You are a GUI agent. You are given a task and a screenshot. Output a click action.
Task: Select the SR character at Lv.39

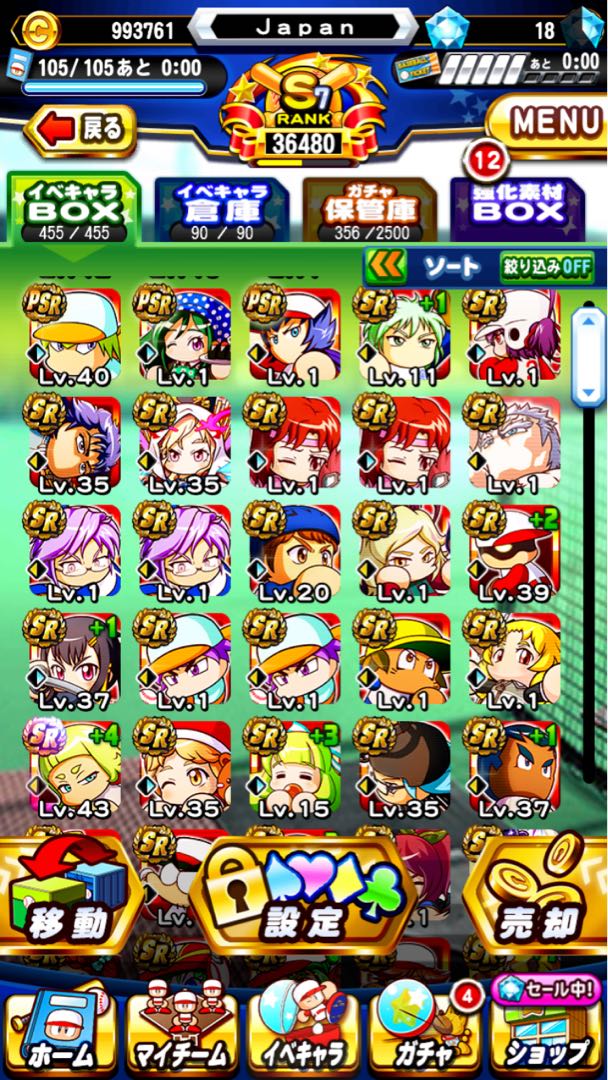[514, 552]
